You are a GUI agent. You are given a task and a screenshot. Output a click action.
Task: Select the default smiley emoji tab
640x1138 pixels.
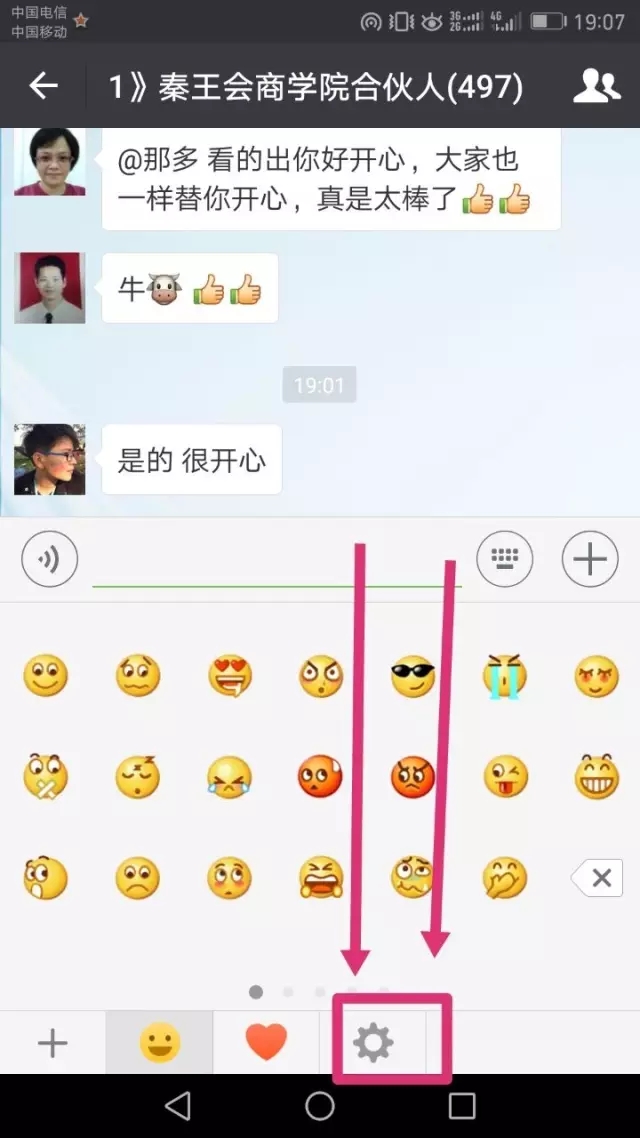[159, 1043]
